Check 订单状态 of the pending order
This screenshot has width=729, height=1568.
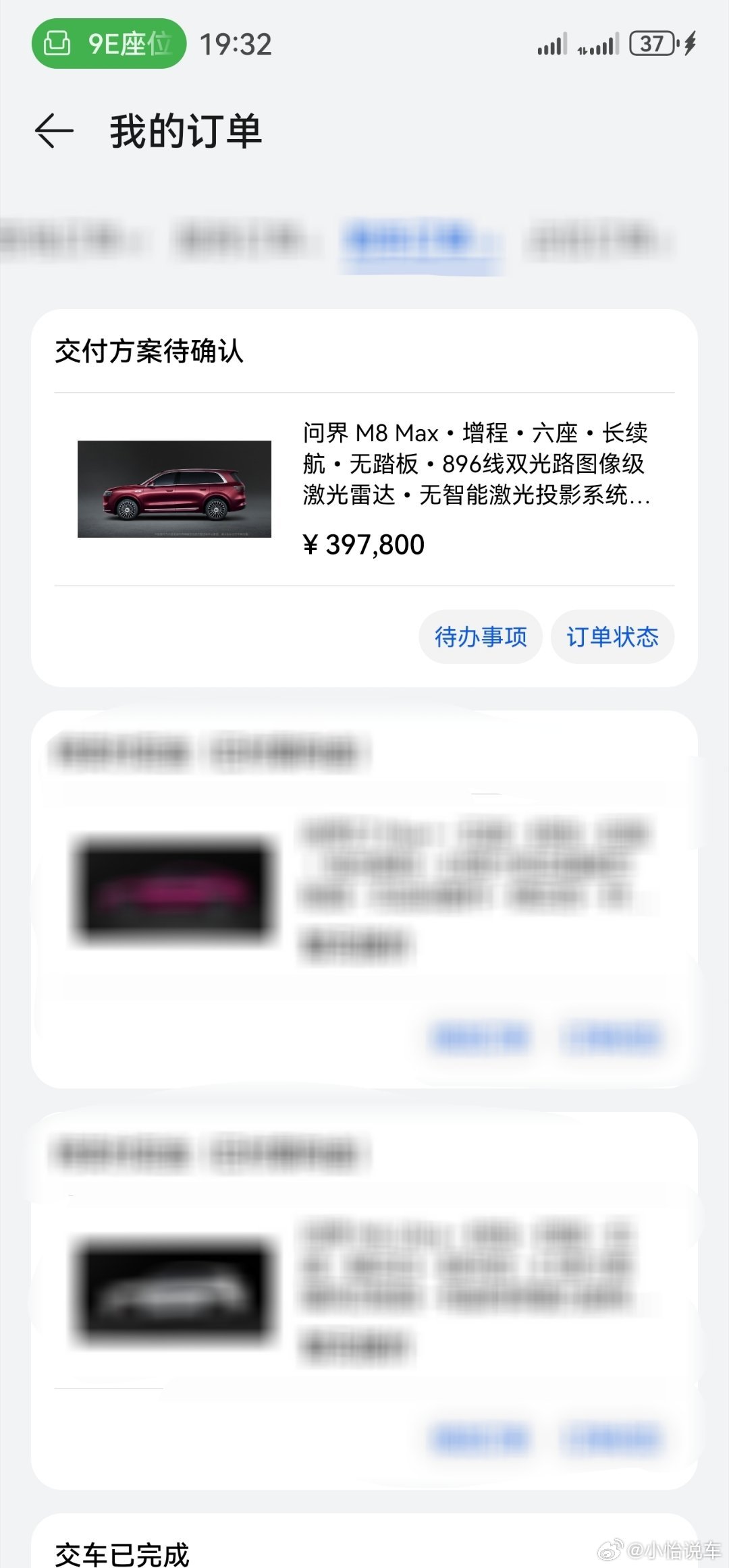tap(612, 636)
